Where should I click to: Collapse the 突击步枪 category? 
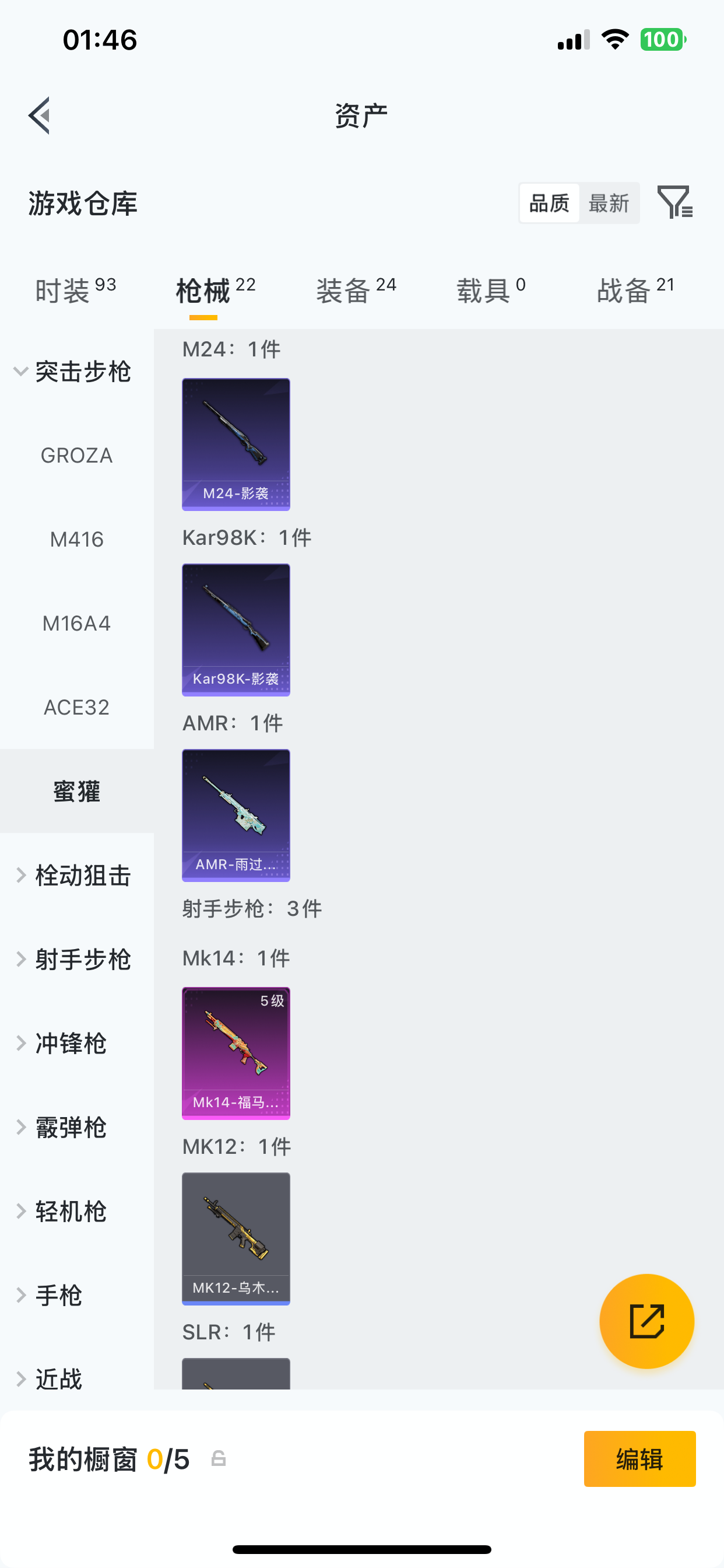point(73,372)
